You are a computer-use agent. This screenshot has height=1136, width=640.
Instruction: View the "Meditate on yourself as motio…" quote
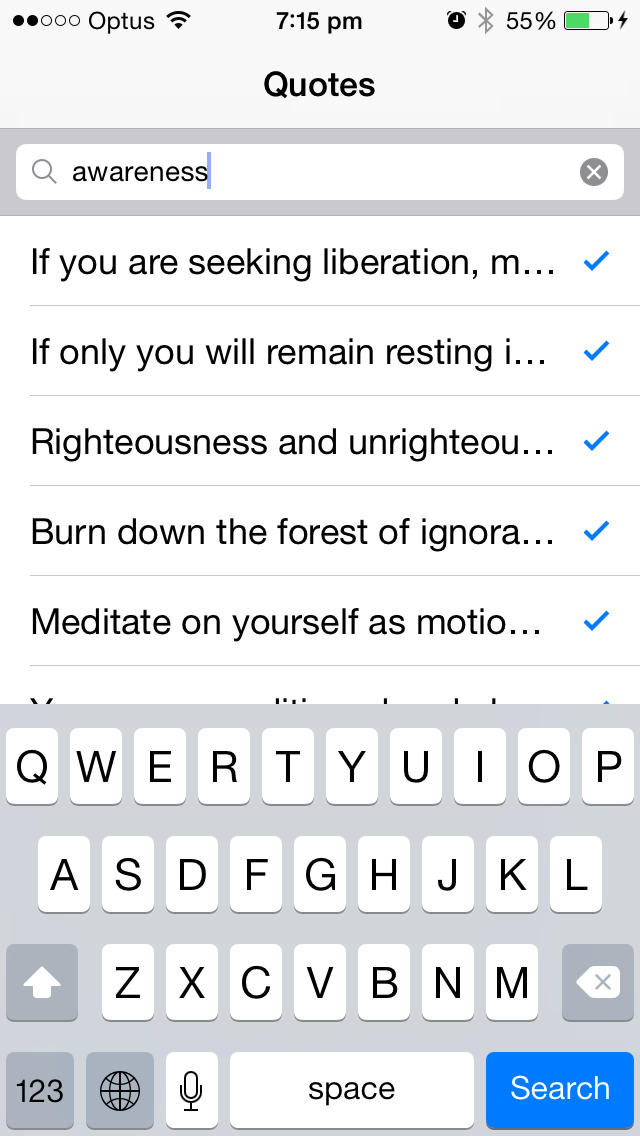pos(293,622)
